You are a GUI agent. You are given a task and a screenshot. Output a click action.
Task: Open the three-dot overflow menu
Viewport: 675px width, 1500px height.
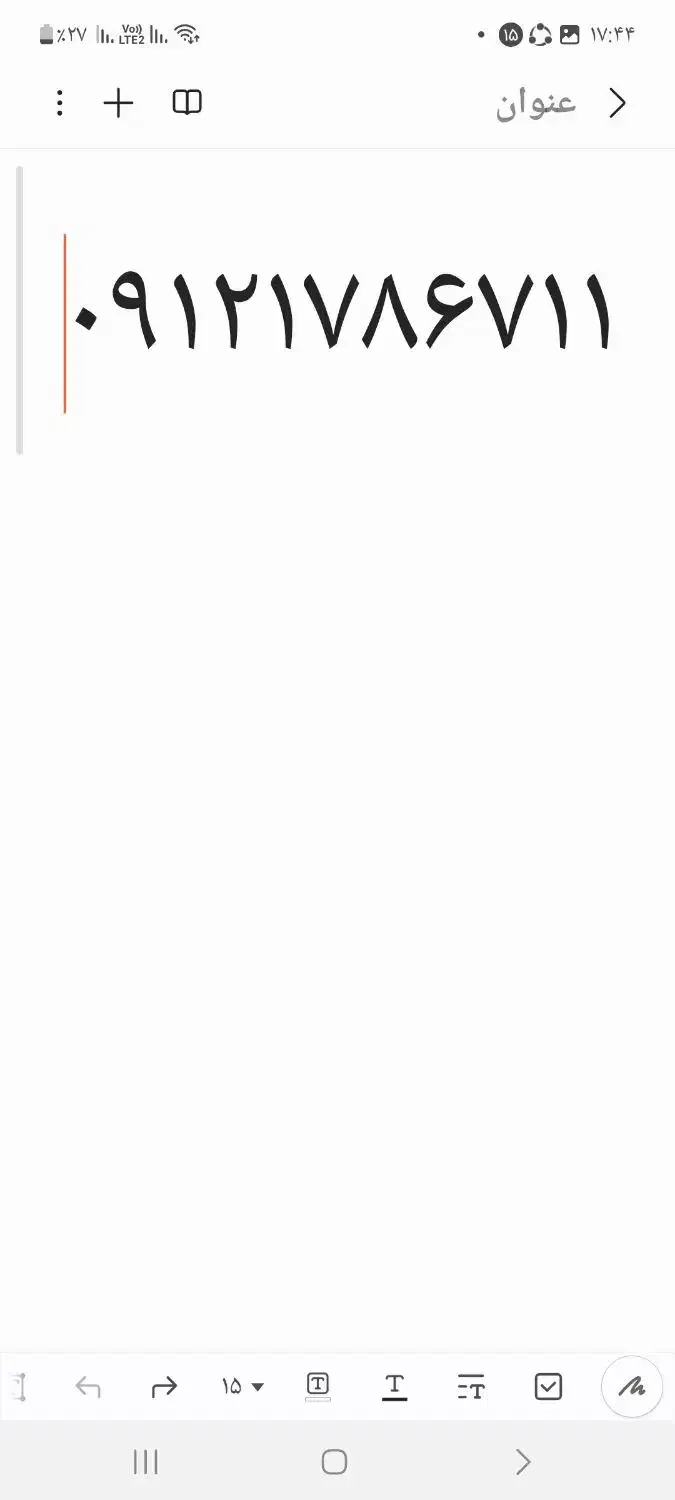[x=60, y=103]
